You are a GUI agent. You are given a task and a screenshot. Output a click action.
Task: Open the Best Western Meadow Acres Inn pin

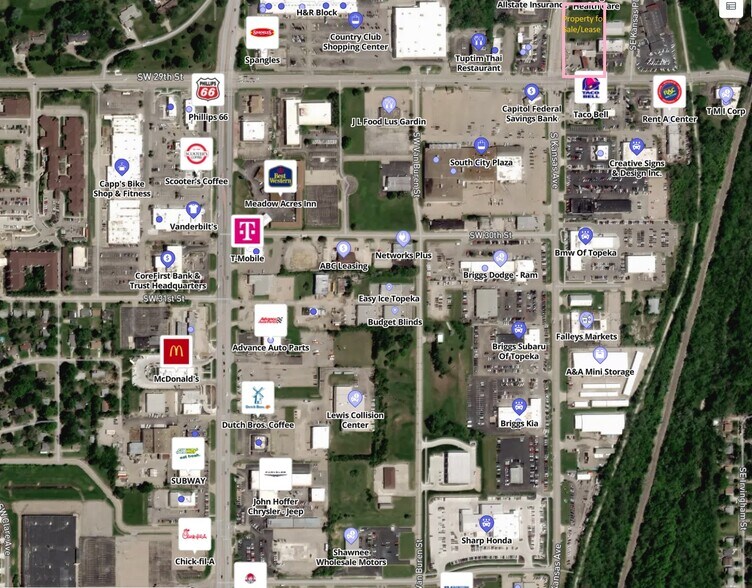281,177
